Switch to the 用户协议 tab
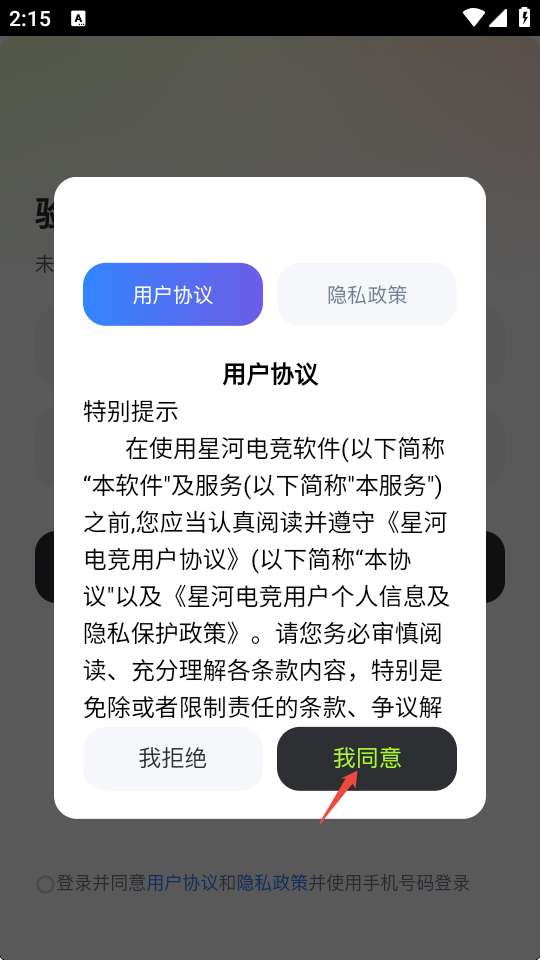This screenshot has width=540, height=960. click(173, 294)
